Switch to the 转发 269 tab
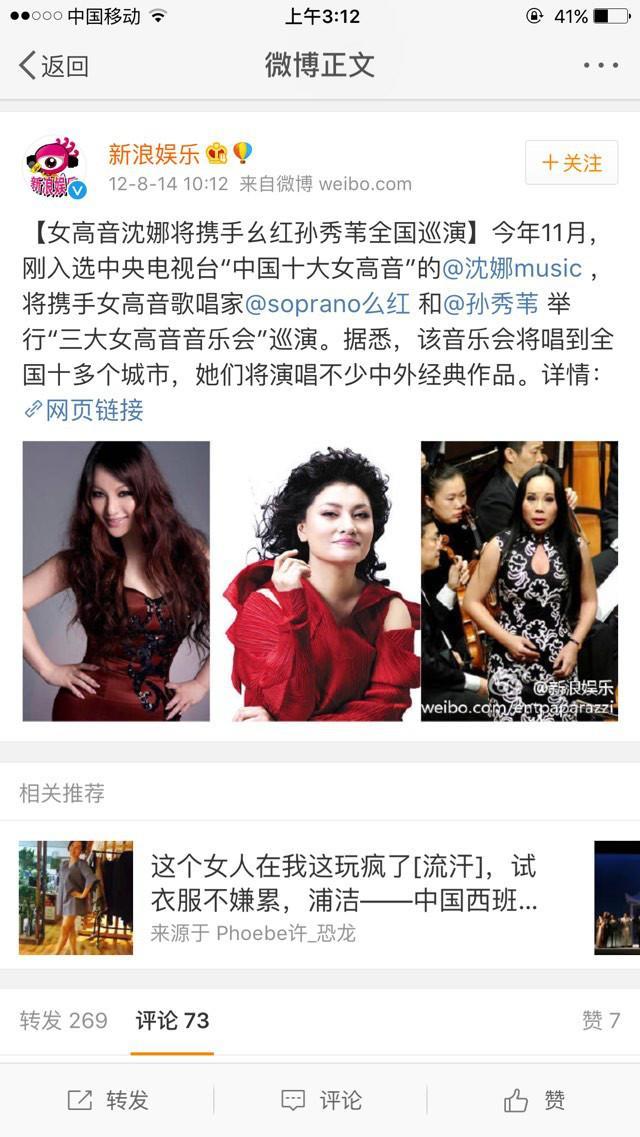The image size is (640, 1137). [63, 1020]
